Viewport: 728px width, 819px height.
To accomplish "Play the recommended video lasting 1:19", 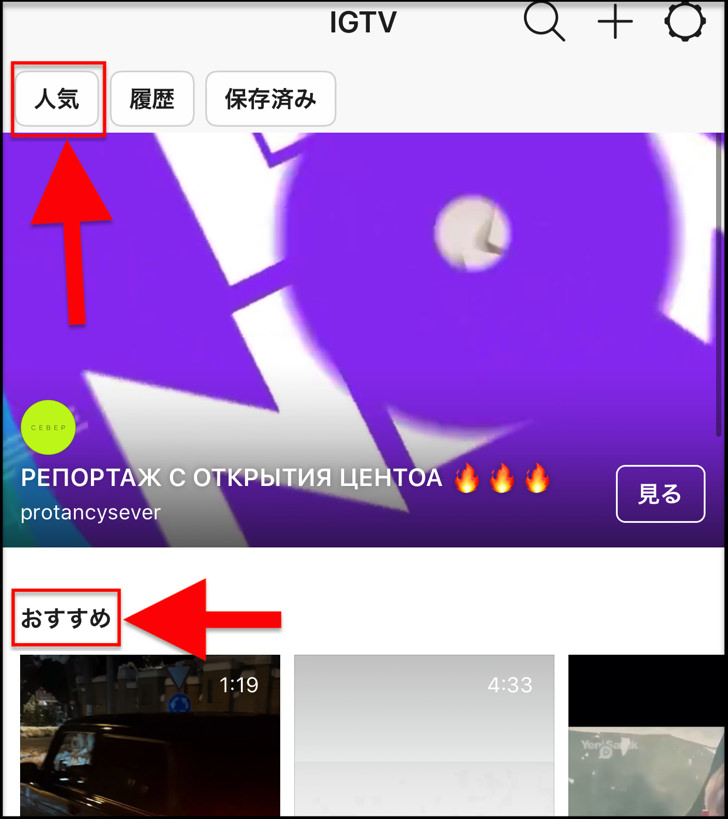I will [150, 735].
